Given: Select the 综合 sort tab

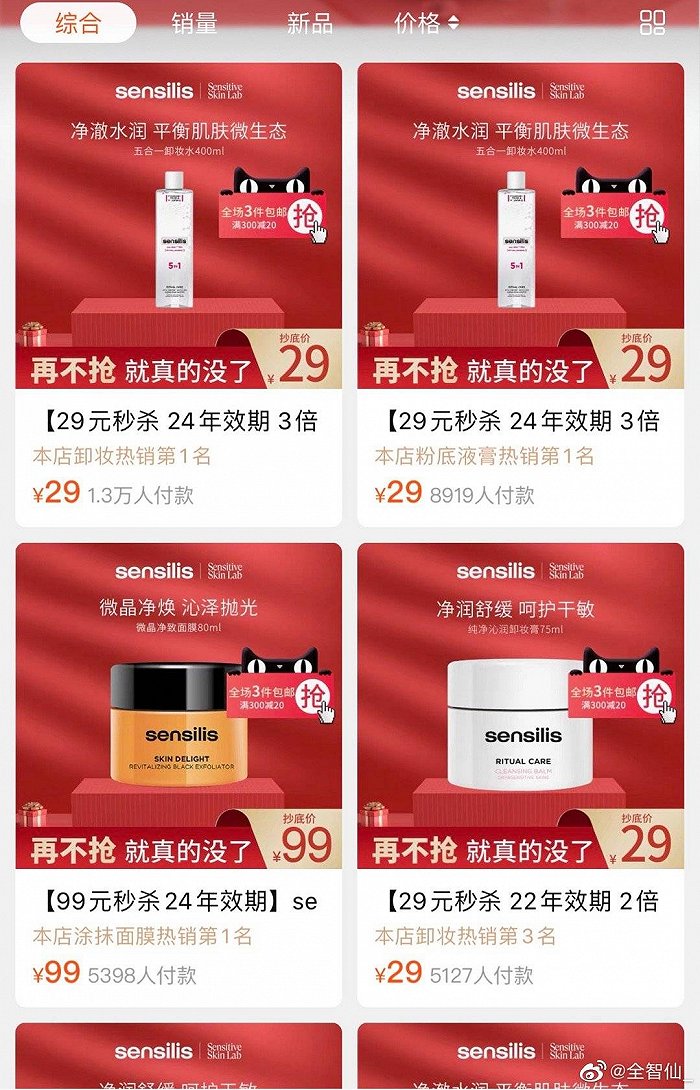Looking at the screenshot, I should point(78,23).
